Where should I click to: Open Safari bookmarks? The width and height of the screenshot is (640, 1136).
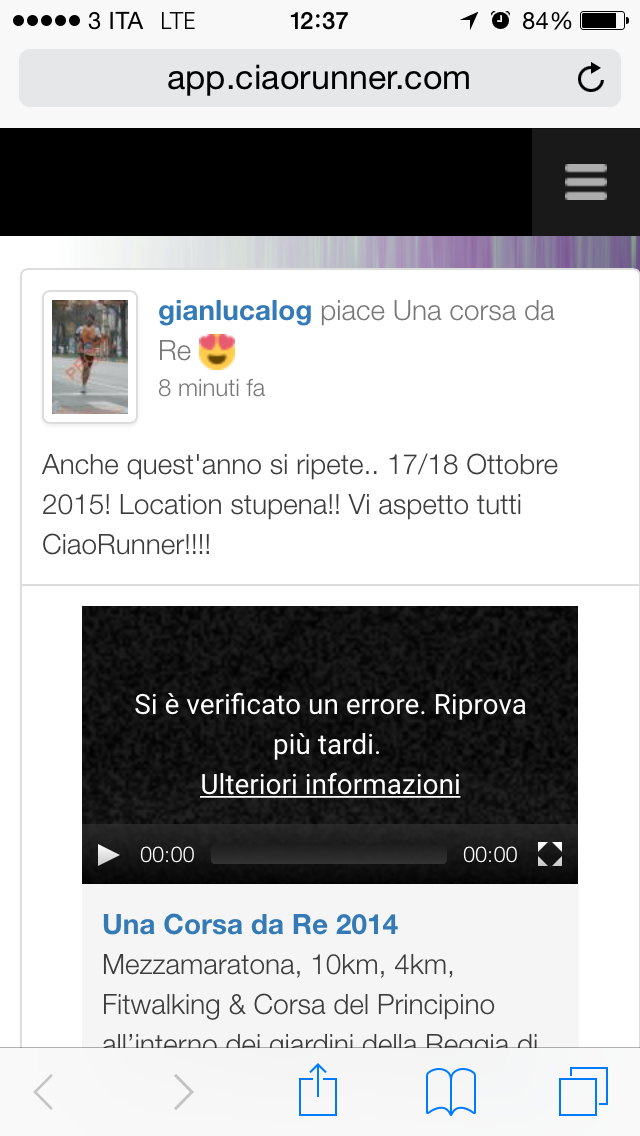point(451,1092)
